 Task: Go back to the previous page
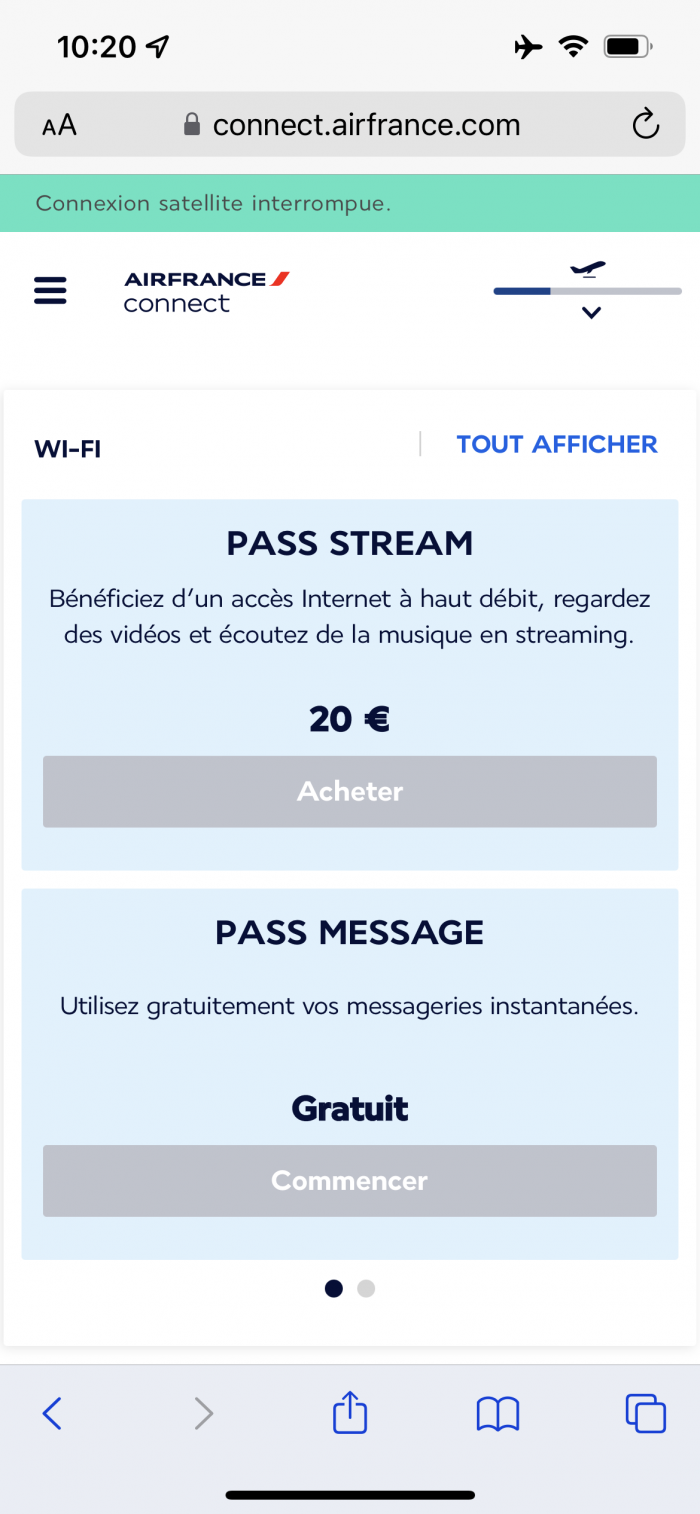[x=52, y=1413]
